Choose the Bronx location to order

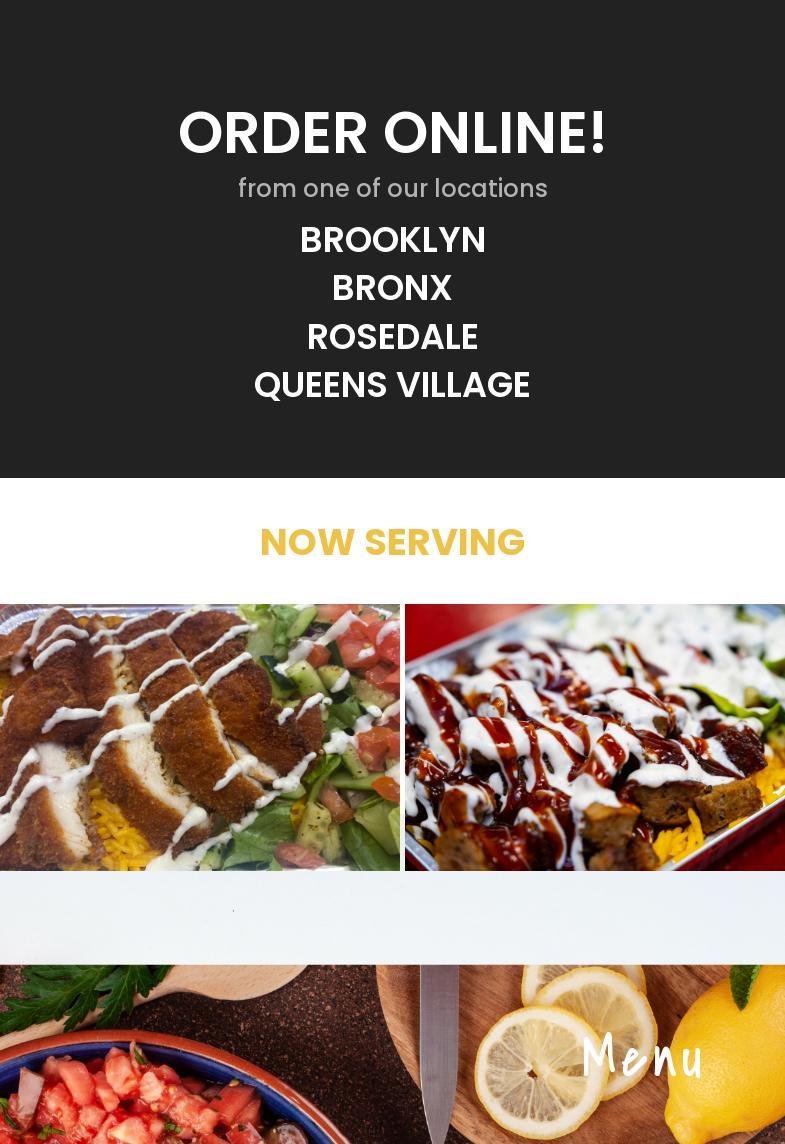click(392, 288)
